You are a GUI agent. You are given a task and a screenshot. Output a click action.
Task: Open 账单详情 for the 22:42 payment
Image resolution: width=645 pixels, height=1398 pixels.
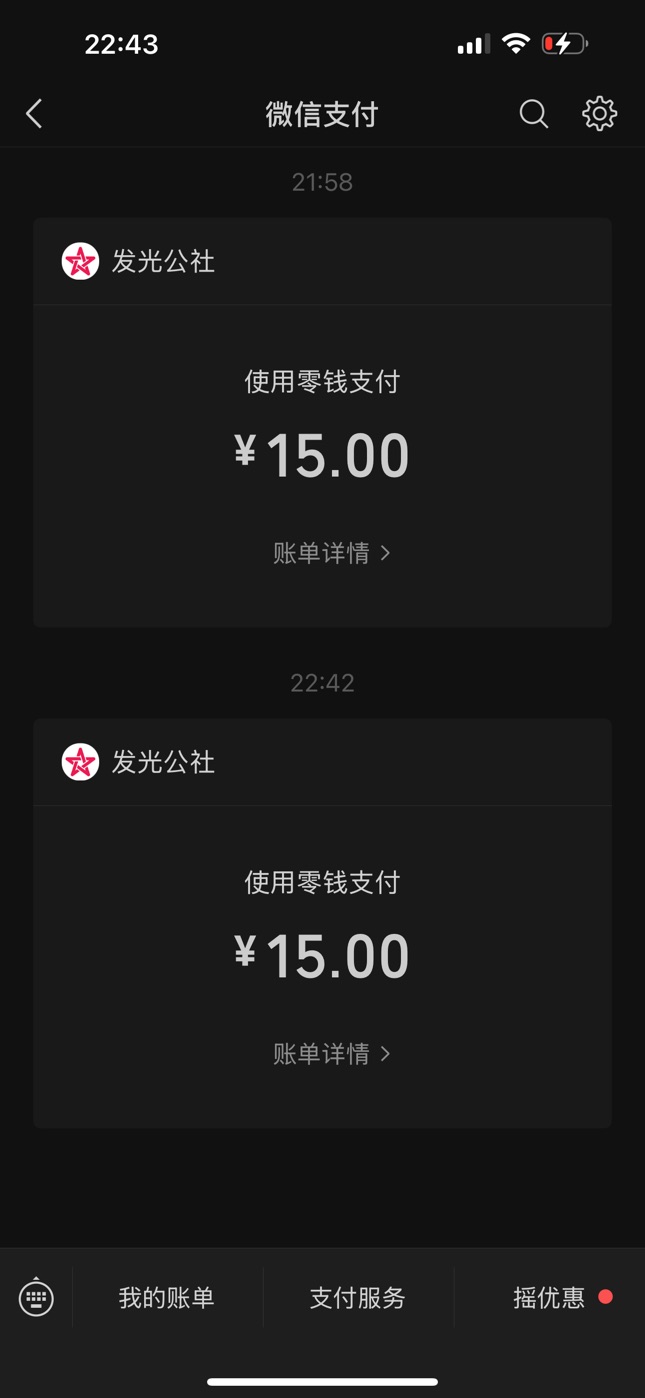pos(332,1054)
